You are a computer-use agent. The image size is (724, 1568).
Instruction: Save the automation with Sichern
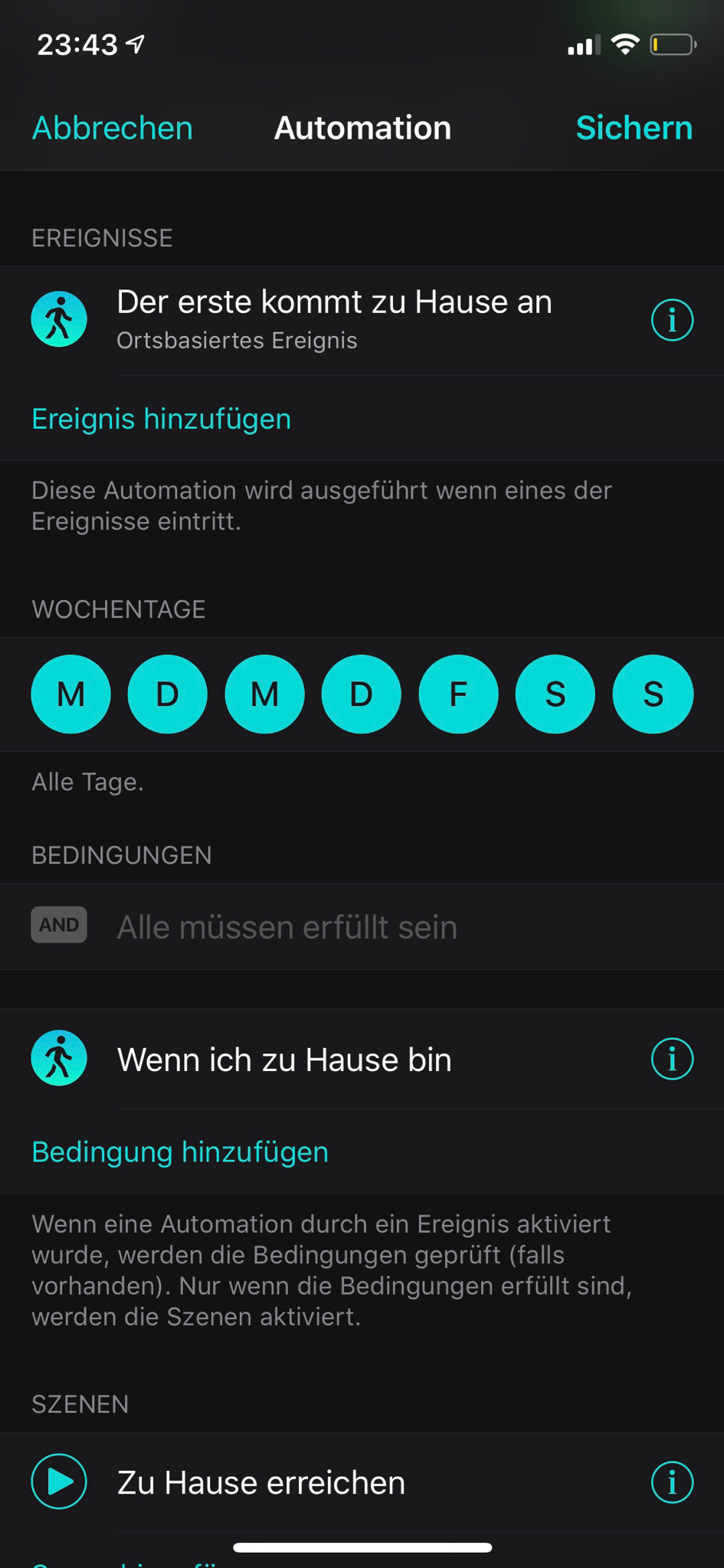(634, 128)
